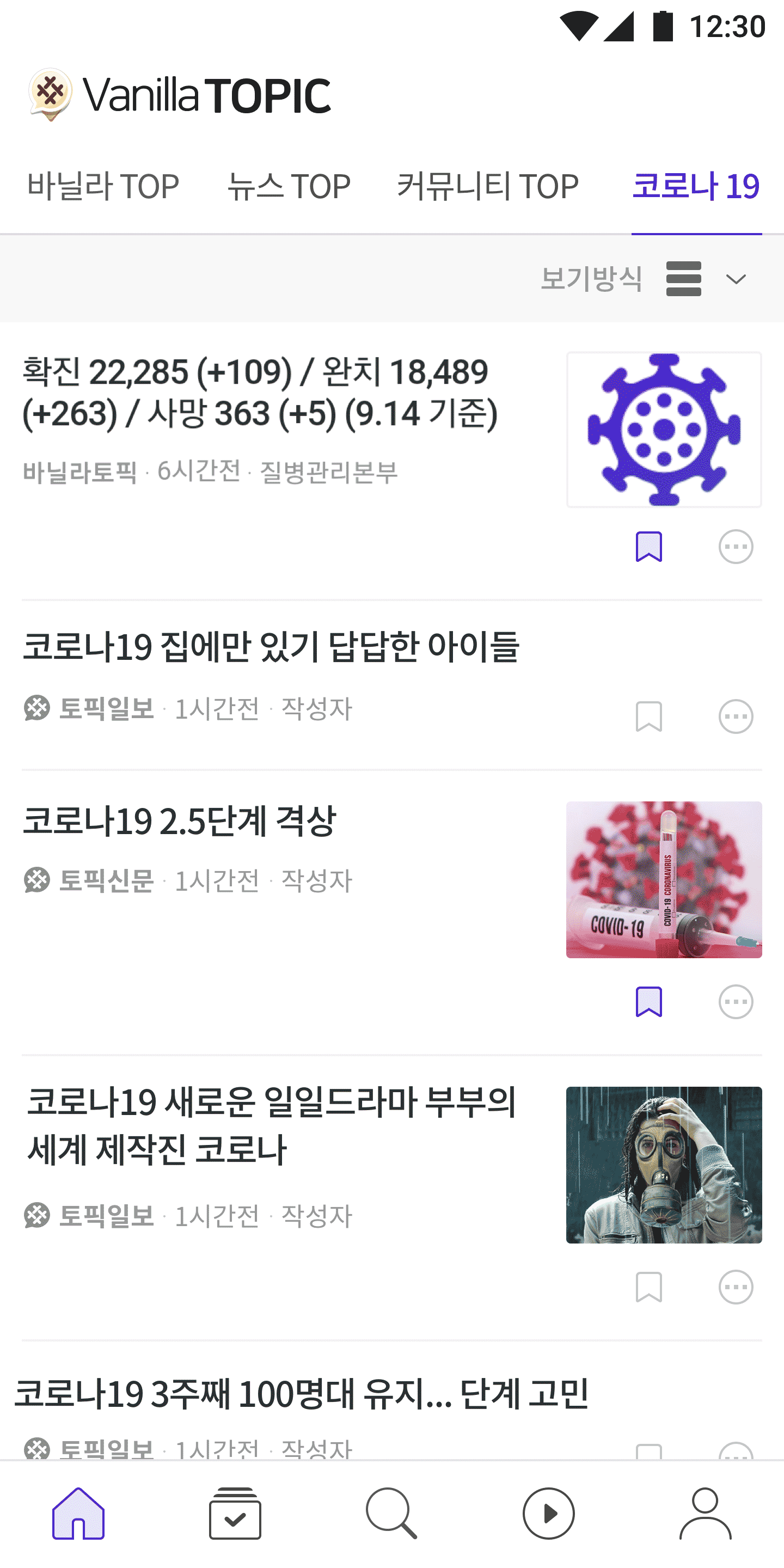Viewport: 784px width, 1568px height.
Task: Open 코로나19 새로운 일일드라마 부부의 세계 article
Action: 272,1126
